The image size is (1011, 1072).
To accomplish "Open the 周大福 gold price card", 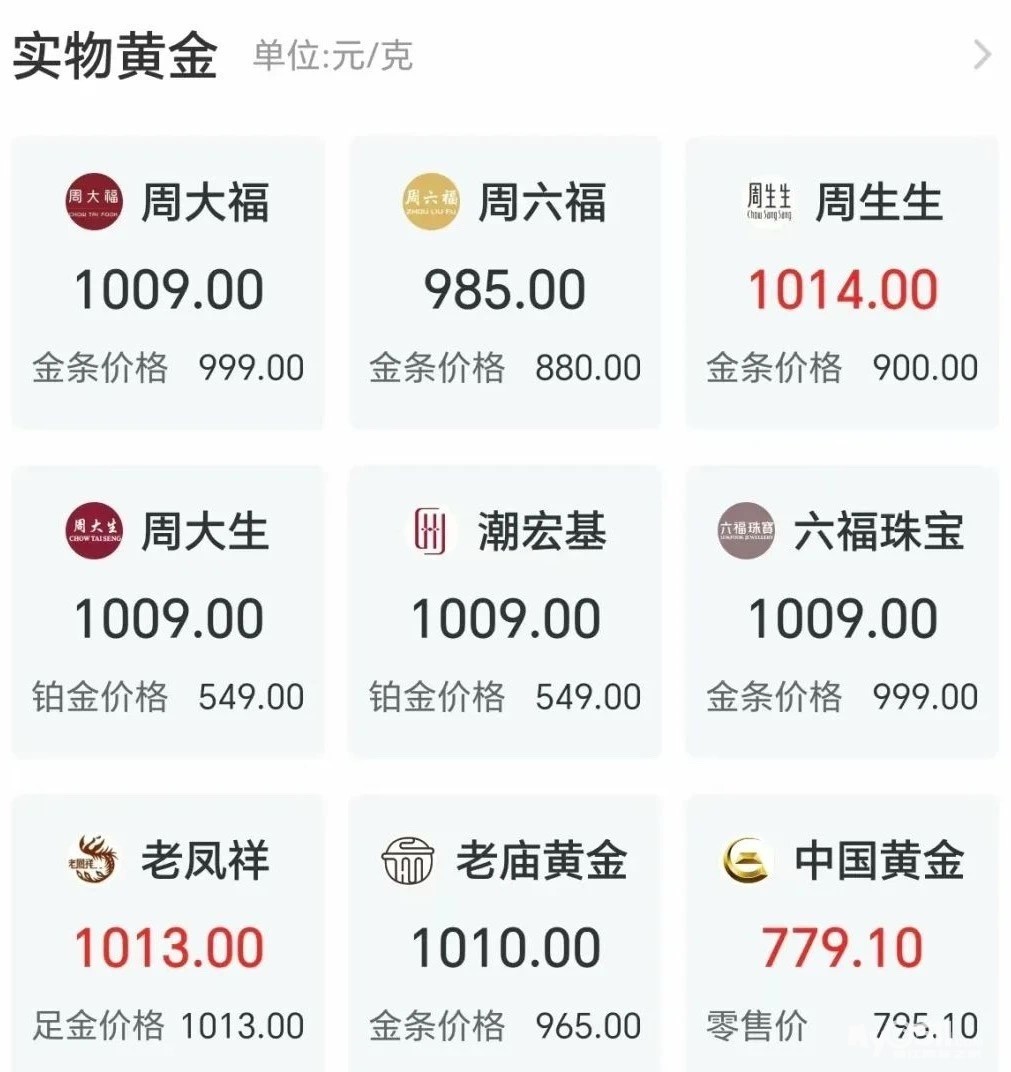I will (x=168, y=285).
